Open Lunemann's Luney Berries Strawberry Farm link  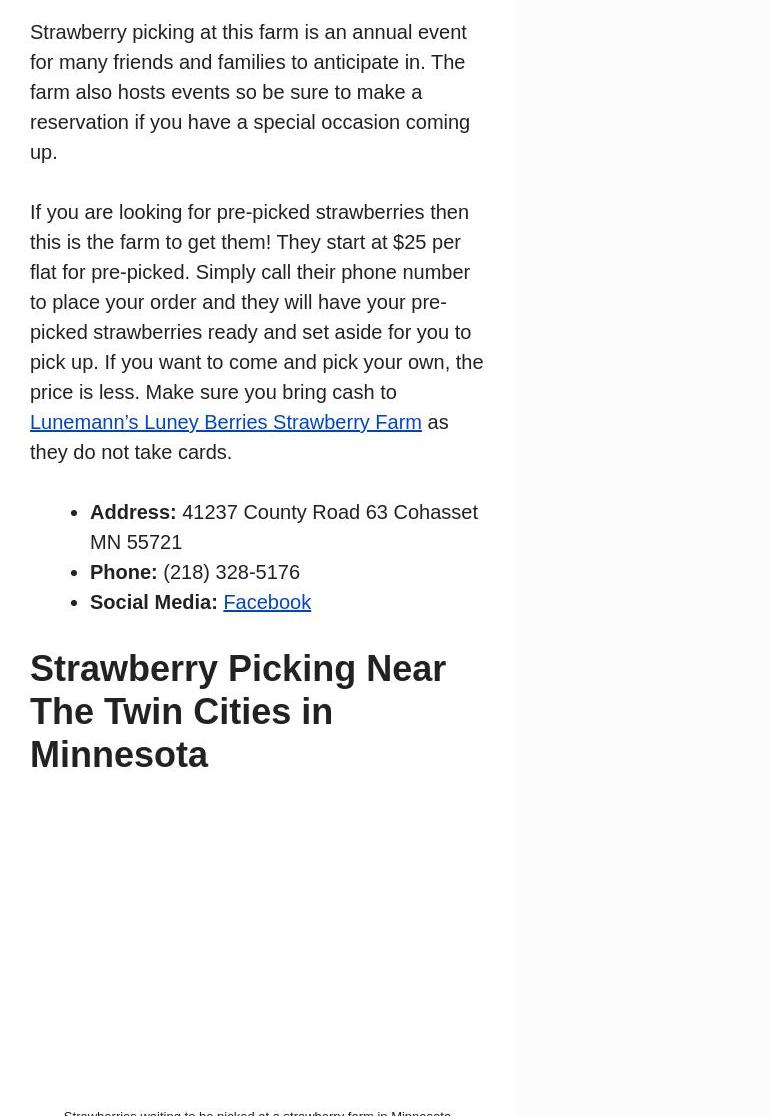point(226,422)
